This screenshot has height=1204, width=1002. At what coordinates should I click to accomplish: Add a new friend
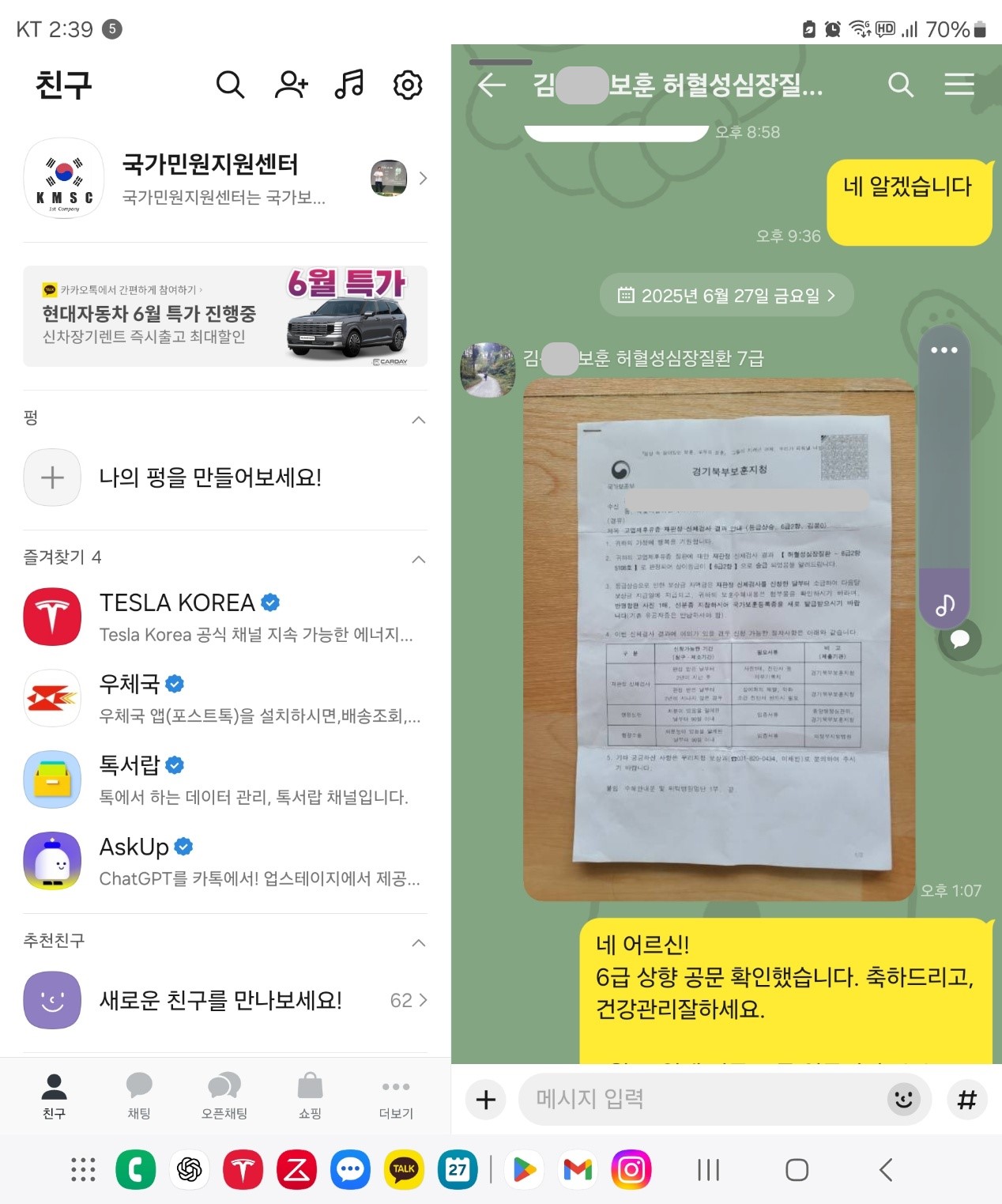pos(291,84)
